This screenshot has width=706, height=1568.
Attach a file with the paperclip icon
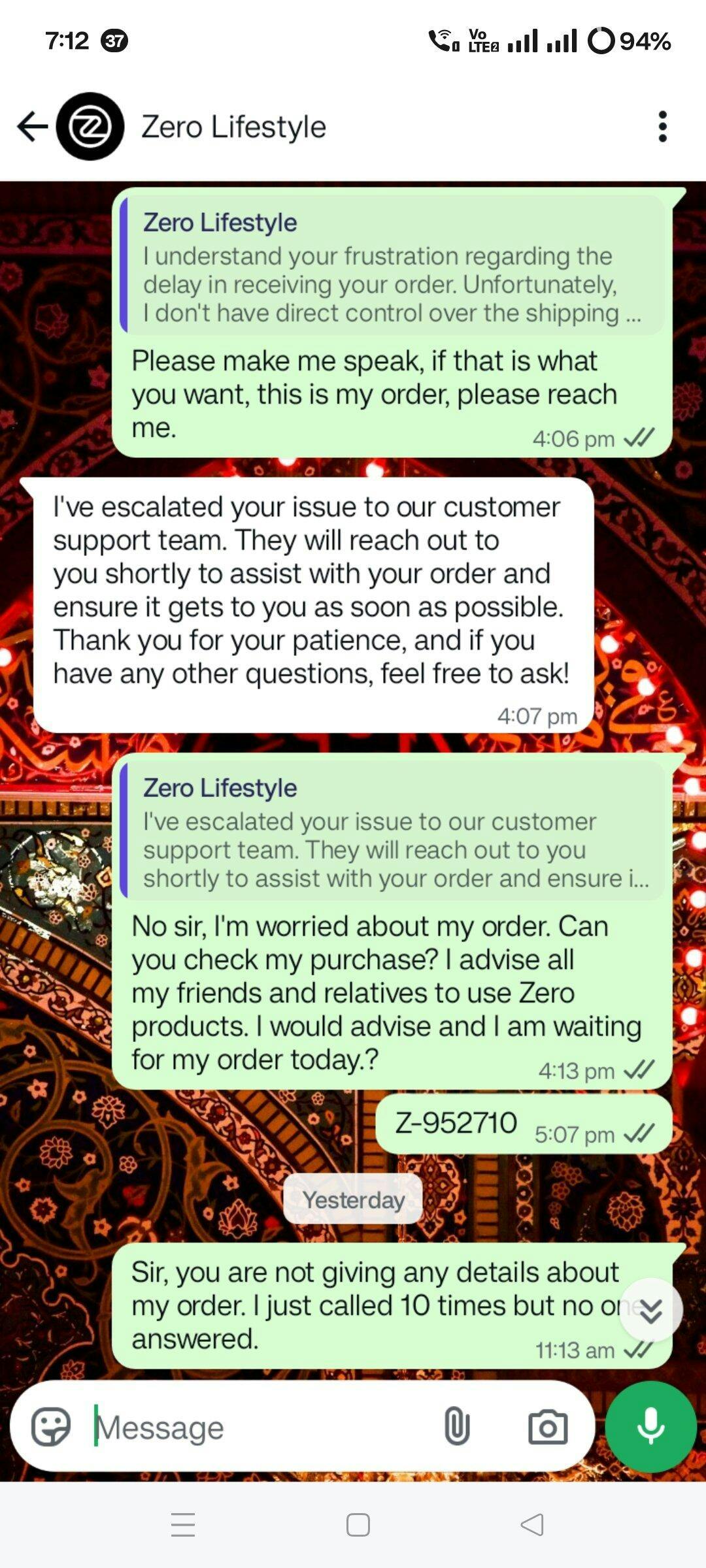457,1426
